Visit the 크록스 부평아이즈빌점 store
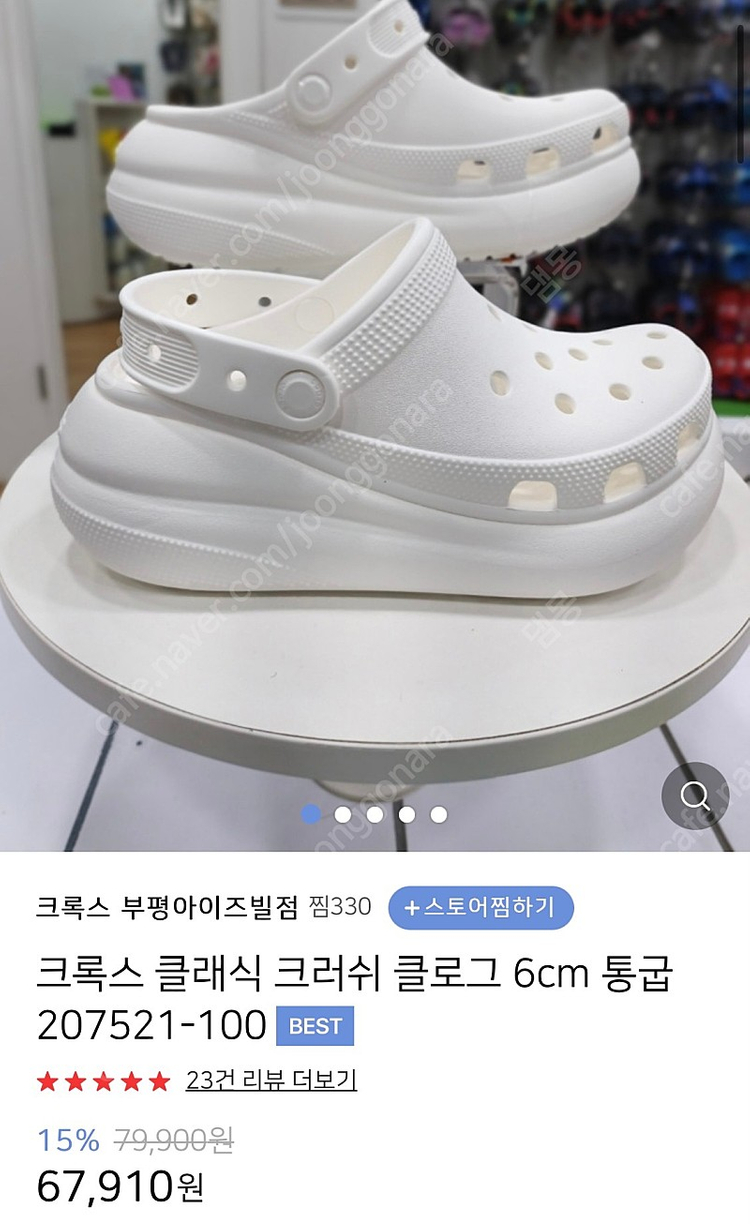The image size is (750, 1224). 167,907
